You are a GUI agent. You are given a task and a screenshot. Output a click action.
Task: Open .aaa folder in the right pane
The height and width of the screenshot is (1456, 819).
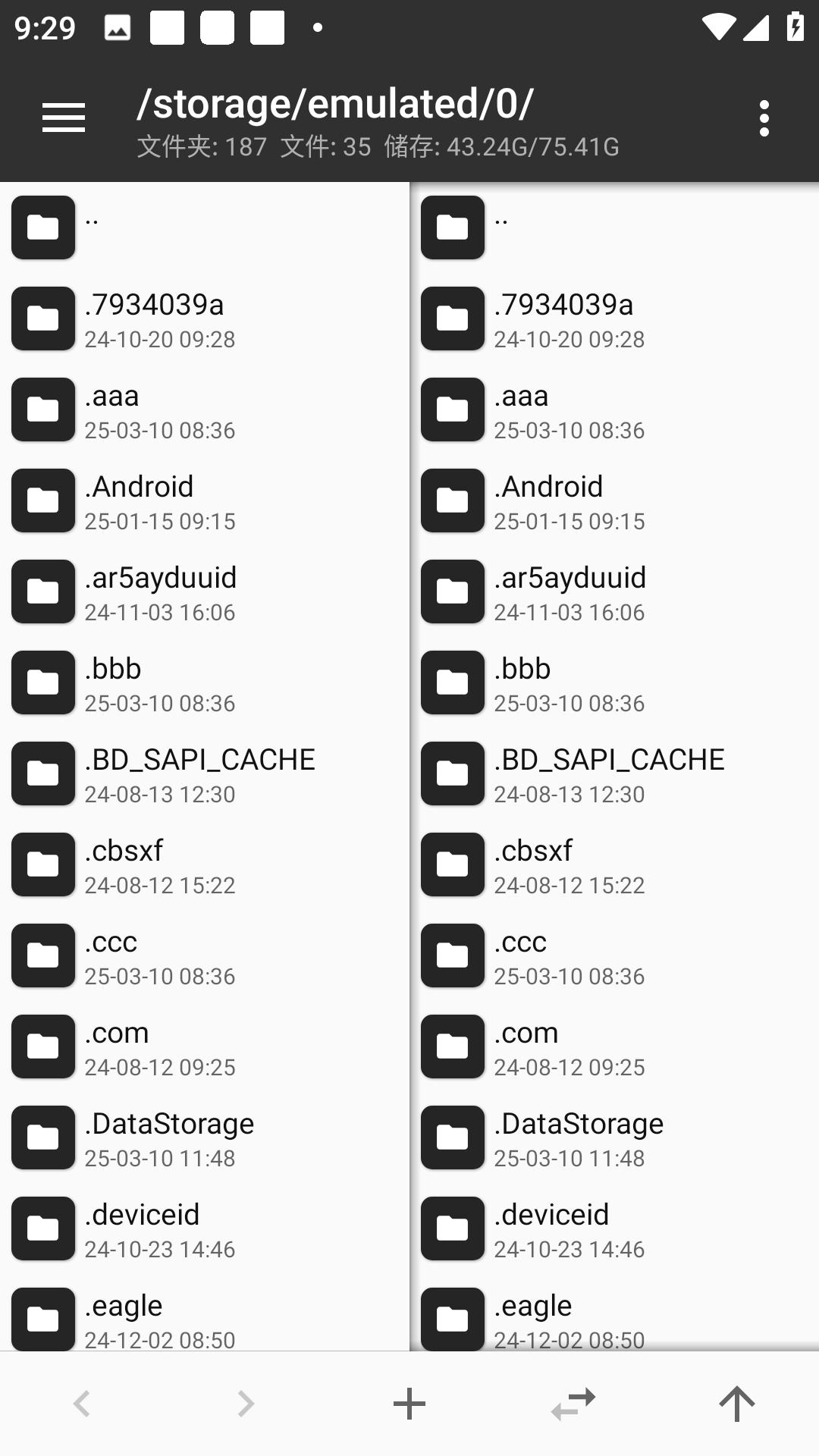(614, 409)
